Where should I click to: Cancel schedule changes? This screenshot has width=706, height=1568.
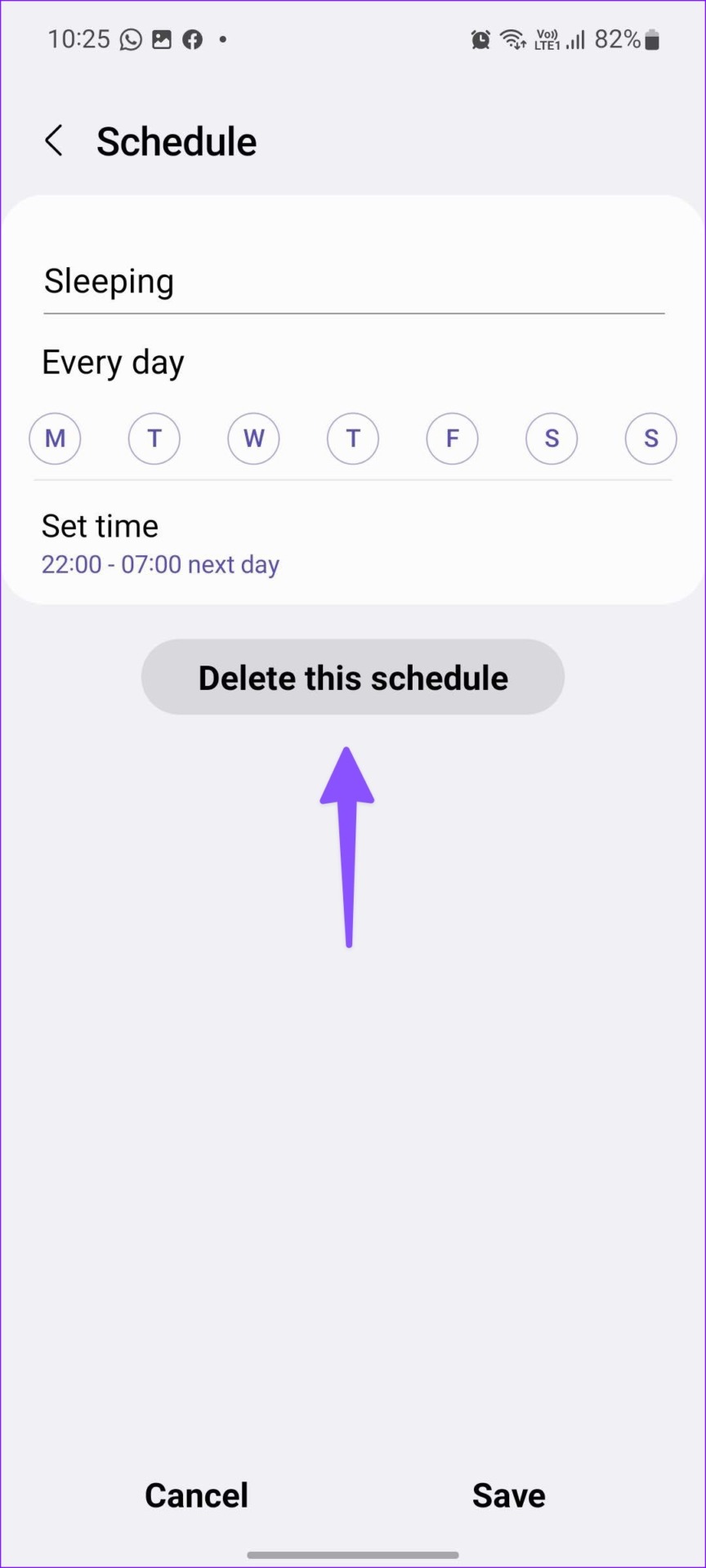click(196, 1495)
